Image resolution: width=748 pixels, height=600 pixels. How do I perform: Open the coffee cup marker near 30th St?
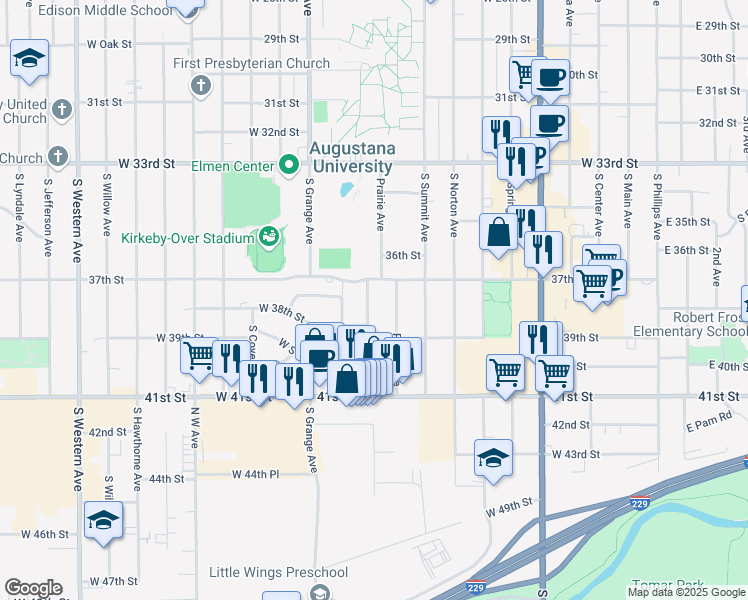[549, 78]
